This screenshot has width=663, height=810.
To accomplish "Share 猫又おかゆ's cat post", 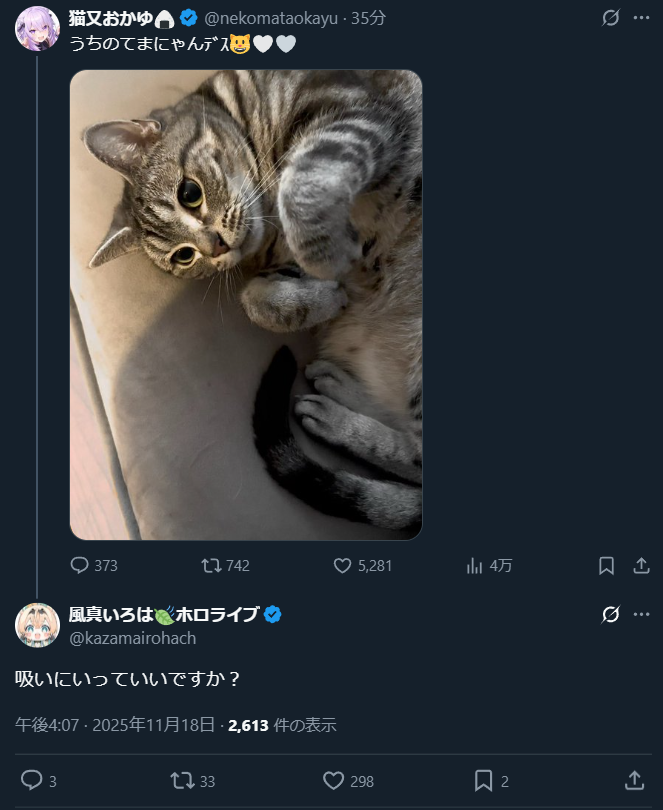I will (x=641, y=566).
